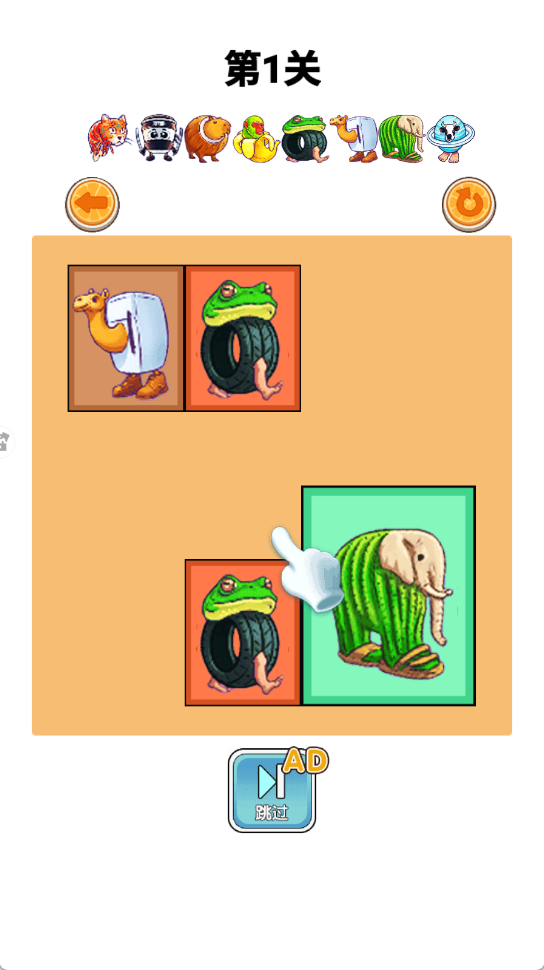Select the frog tire tile beside the camel
The height and width of the screenshot is (970, 544).
(243, 338)
